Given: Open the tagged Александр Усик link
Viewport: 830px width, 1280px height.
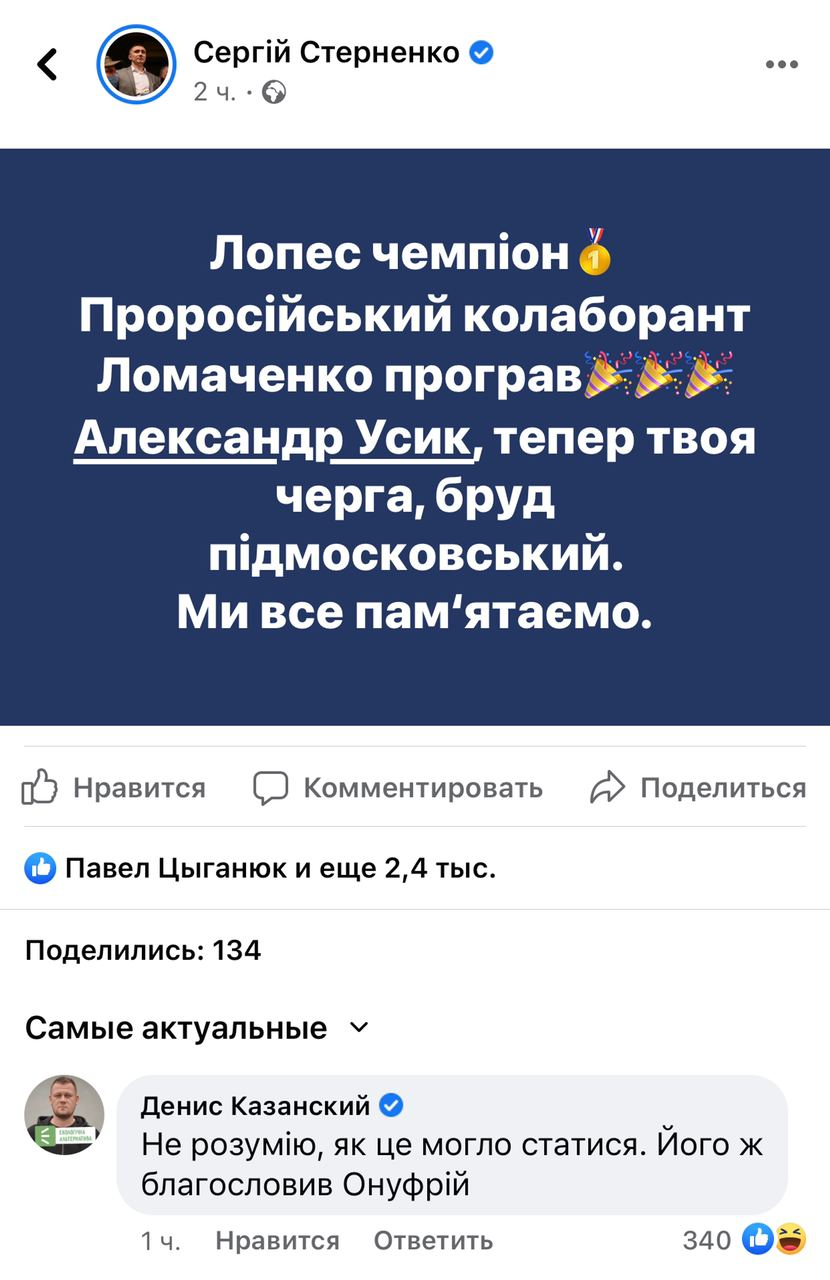Looking at the screenshot, I should 273,436.
